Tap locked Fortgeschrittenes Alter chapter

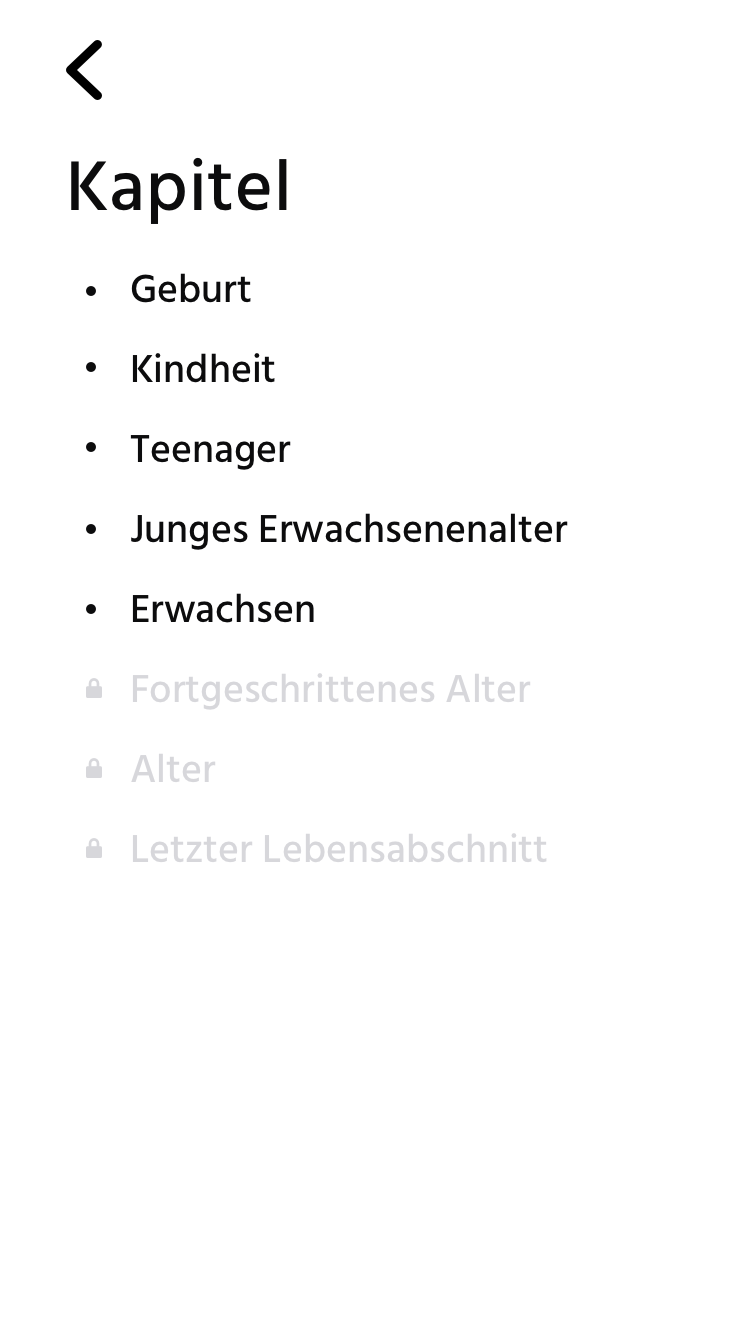[330, 689]
